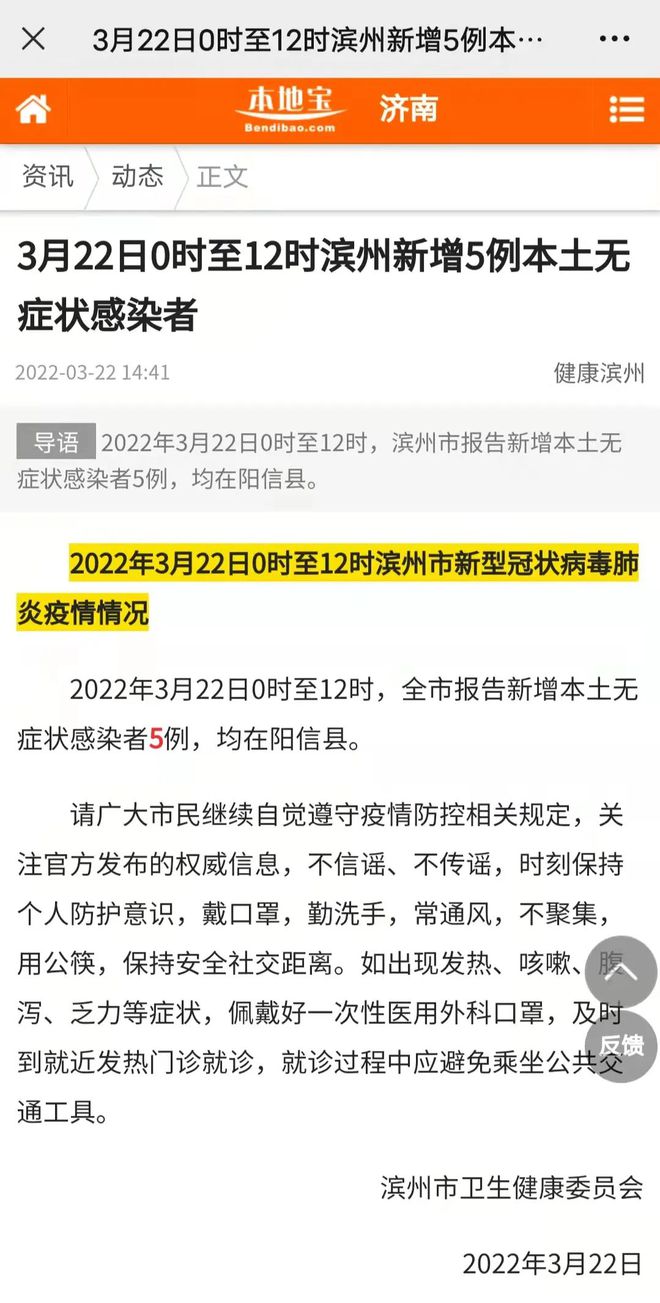This screenshot has width=660, height=1303.
Task: Go to the Bendibao home page
Action: [33, 109]
